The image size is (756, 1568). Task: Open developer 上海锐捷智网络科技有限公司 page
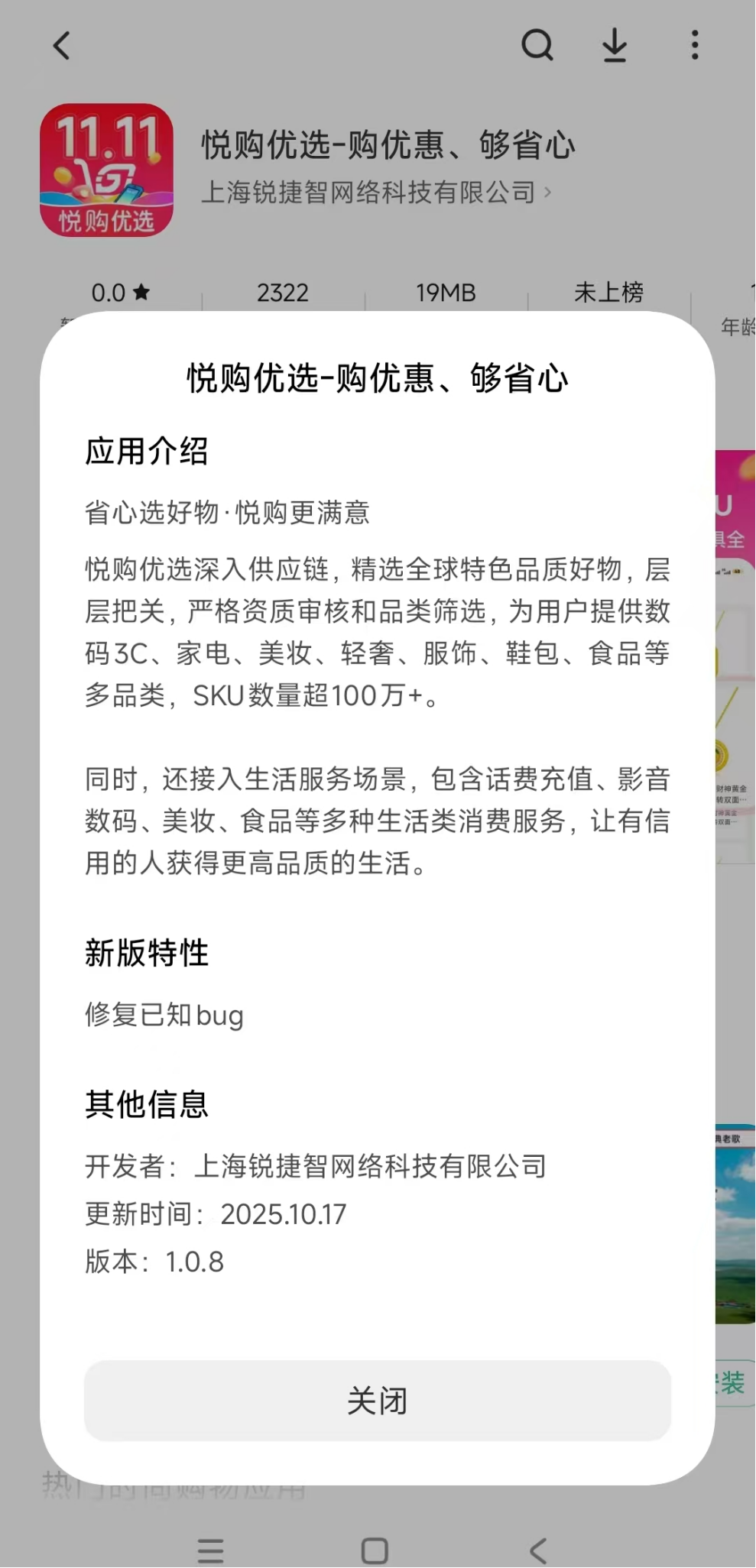pos(375,193)
